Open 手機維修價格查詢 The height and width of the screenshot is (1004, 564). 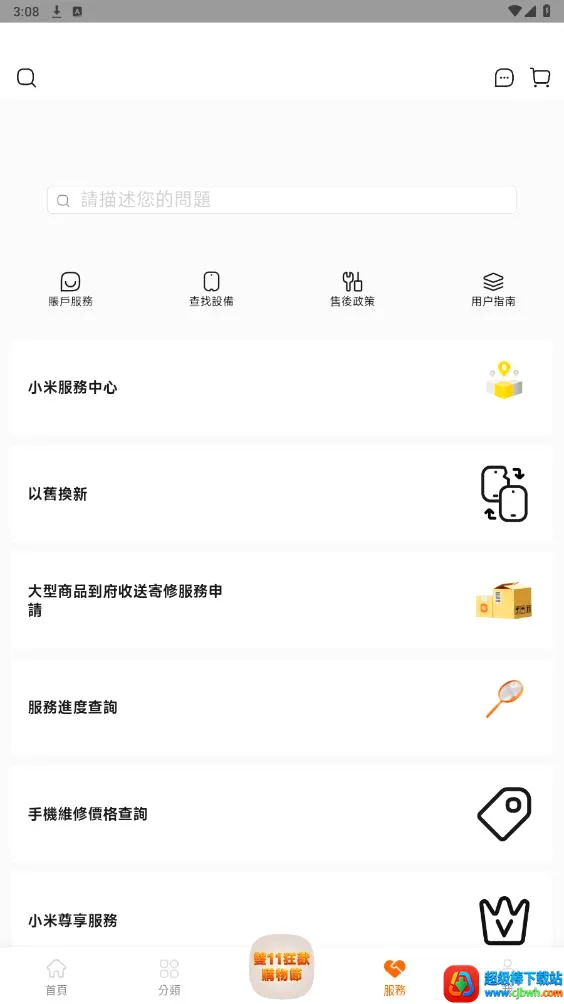pyautogui.click(x=282, y=814)
